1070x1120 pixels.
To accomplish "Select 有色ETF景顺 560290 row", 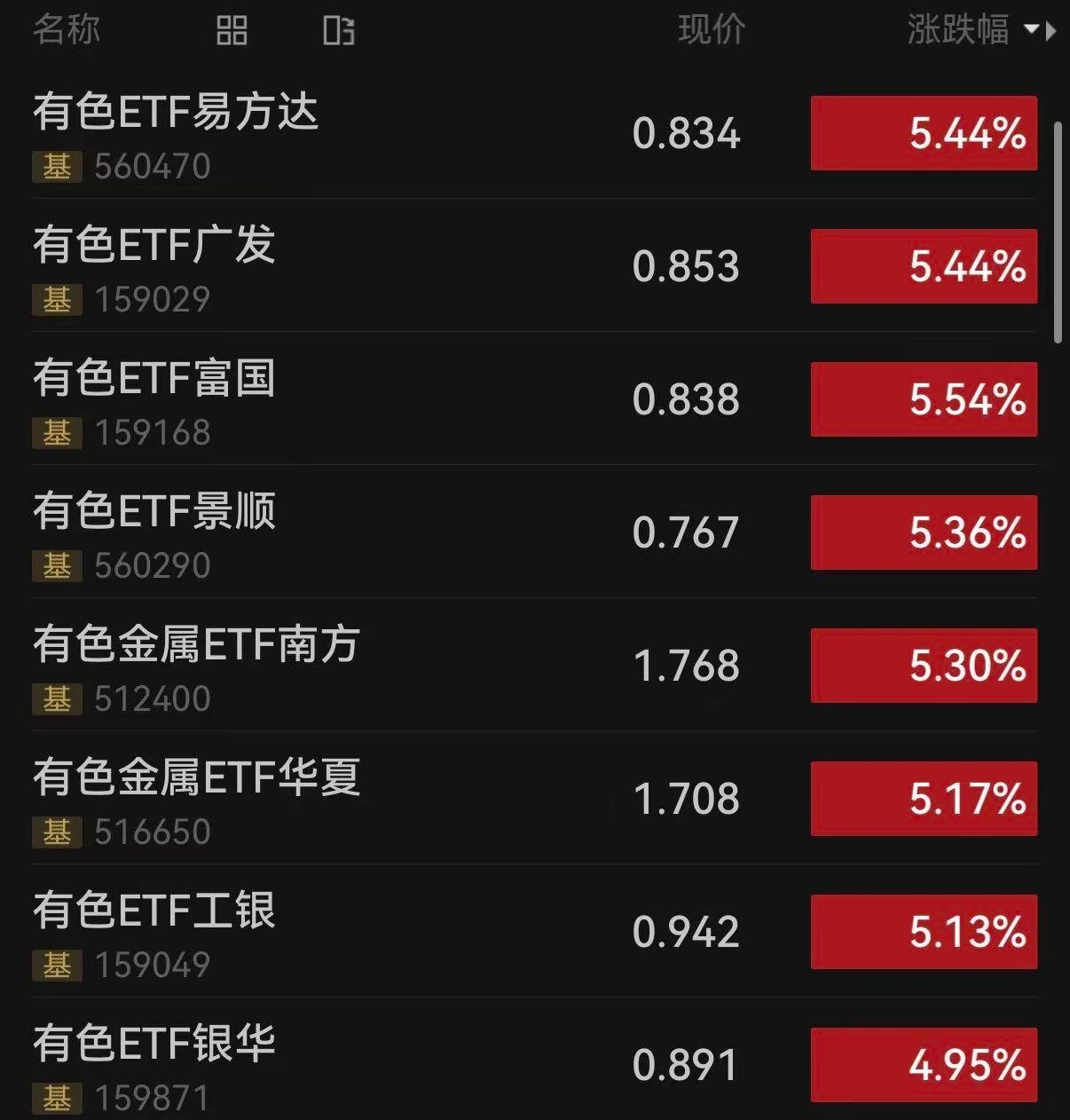I will tap(534, 532).
